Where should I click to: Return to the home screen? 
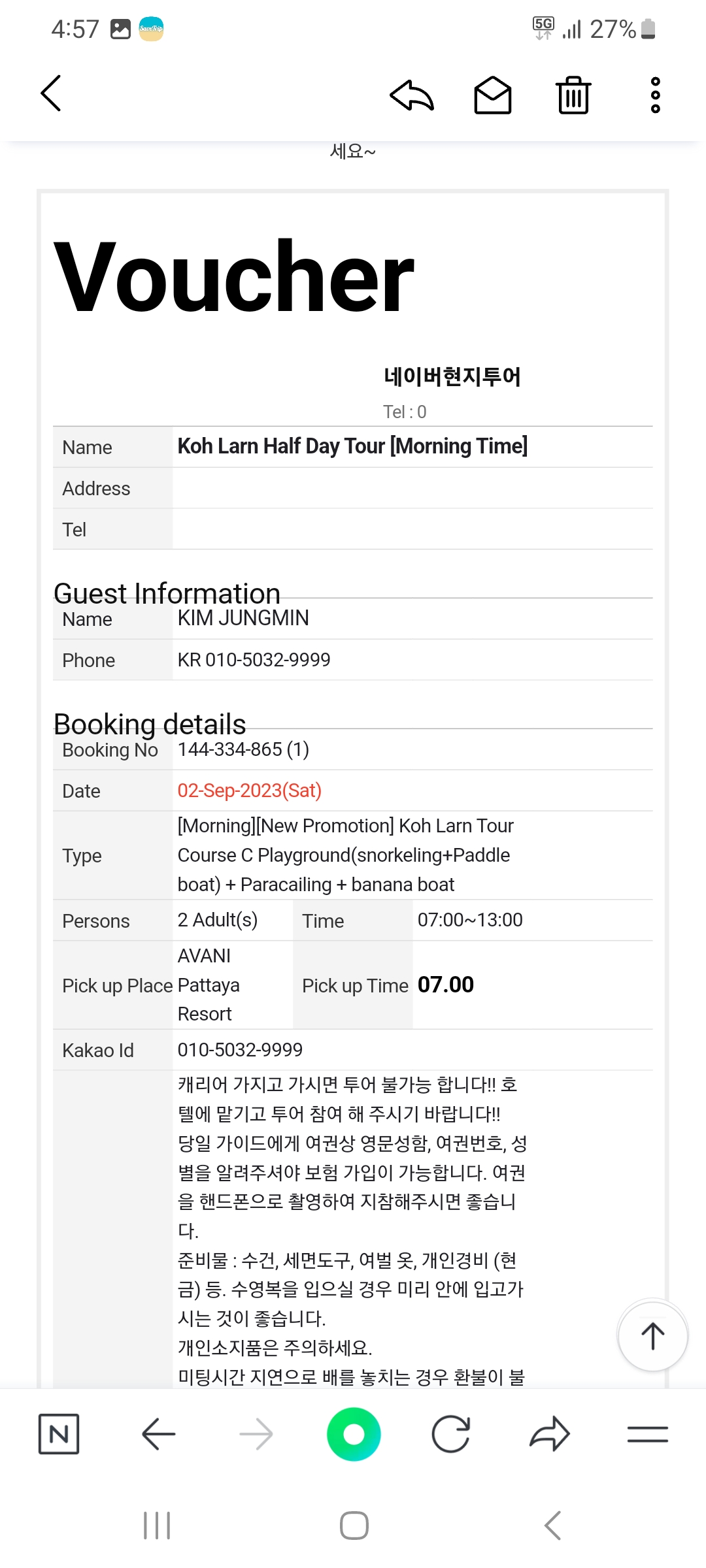(354, 1526)
